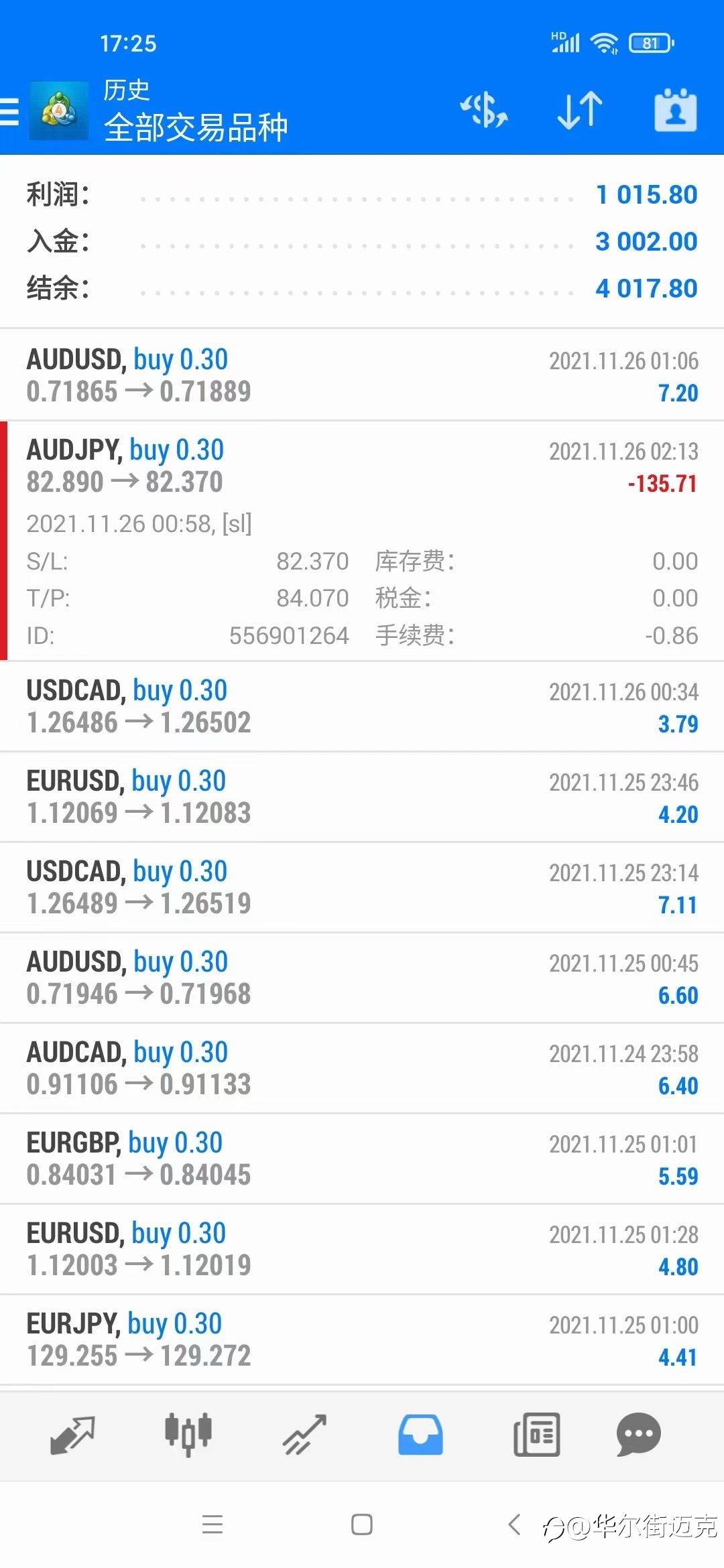Open the hamburger drawer menu
Screen dimensions: 724x1568
point(10,111)
